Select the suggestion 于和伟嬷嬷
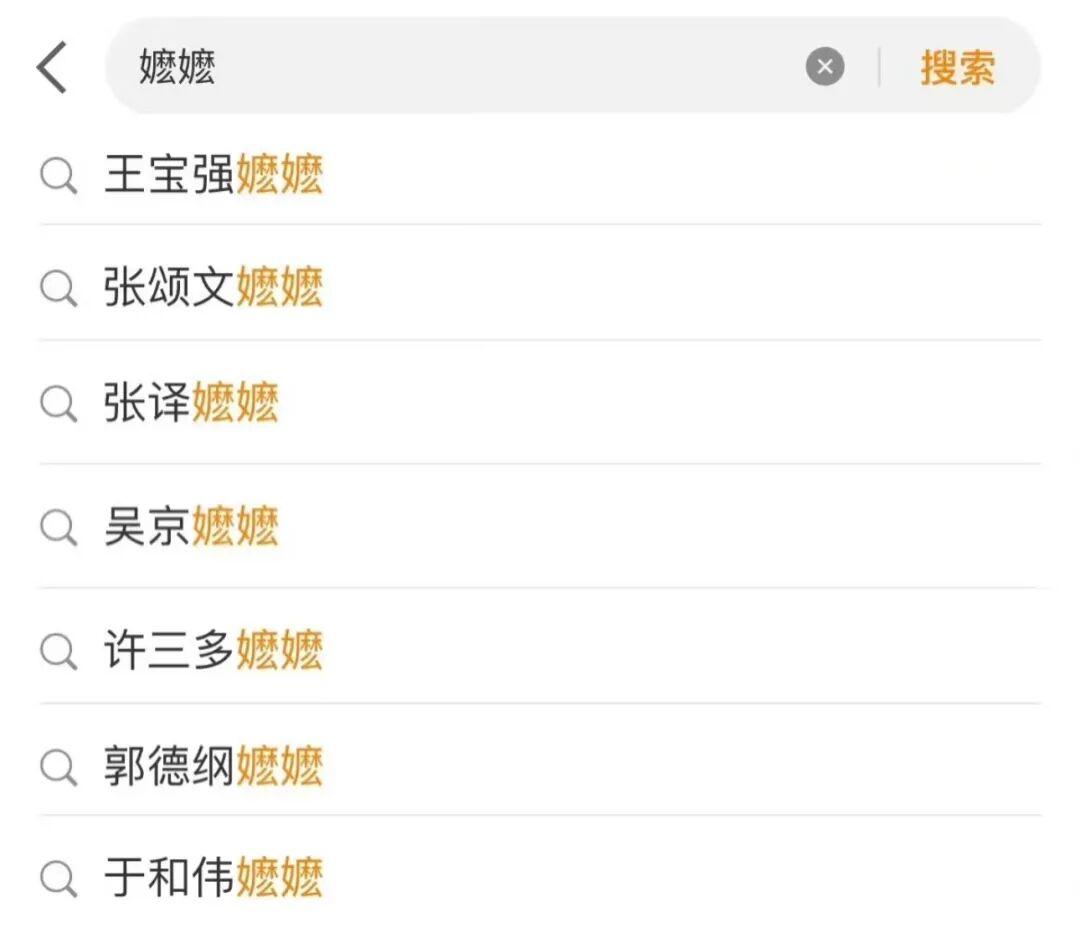1080x933 pixels. point(214,878)
